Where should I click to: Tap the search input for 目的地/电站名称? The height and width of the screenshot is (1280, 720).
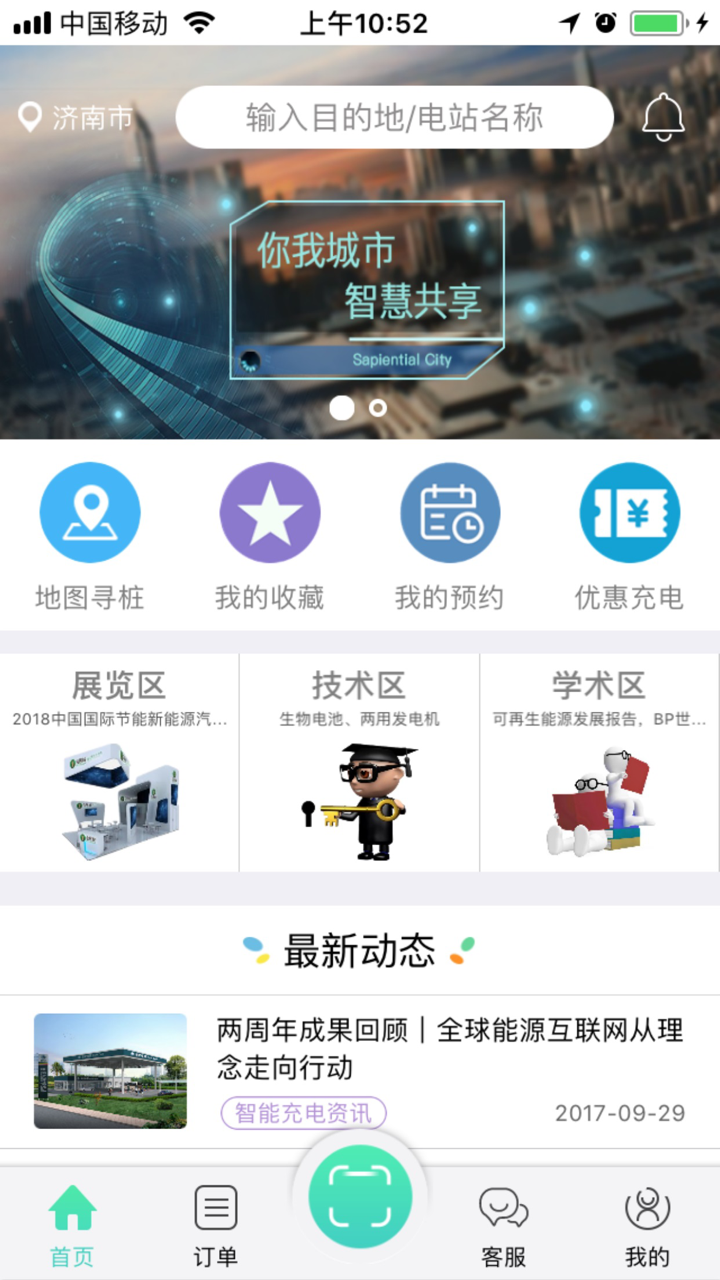(395, 117)
